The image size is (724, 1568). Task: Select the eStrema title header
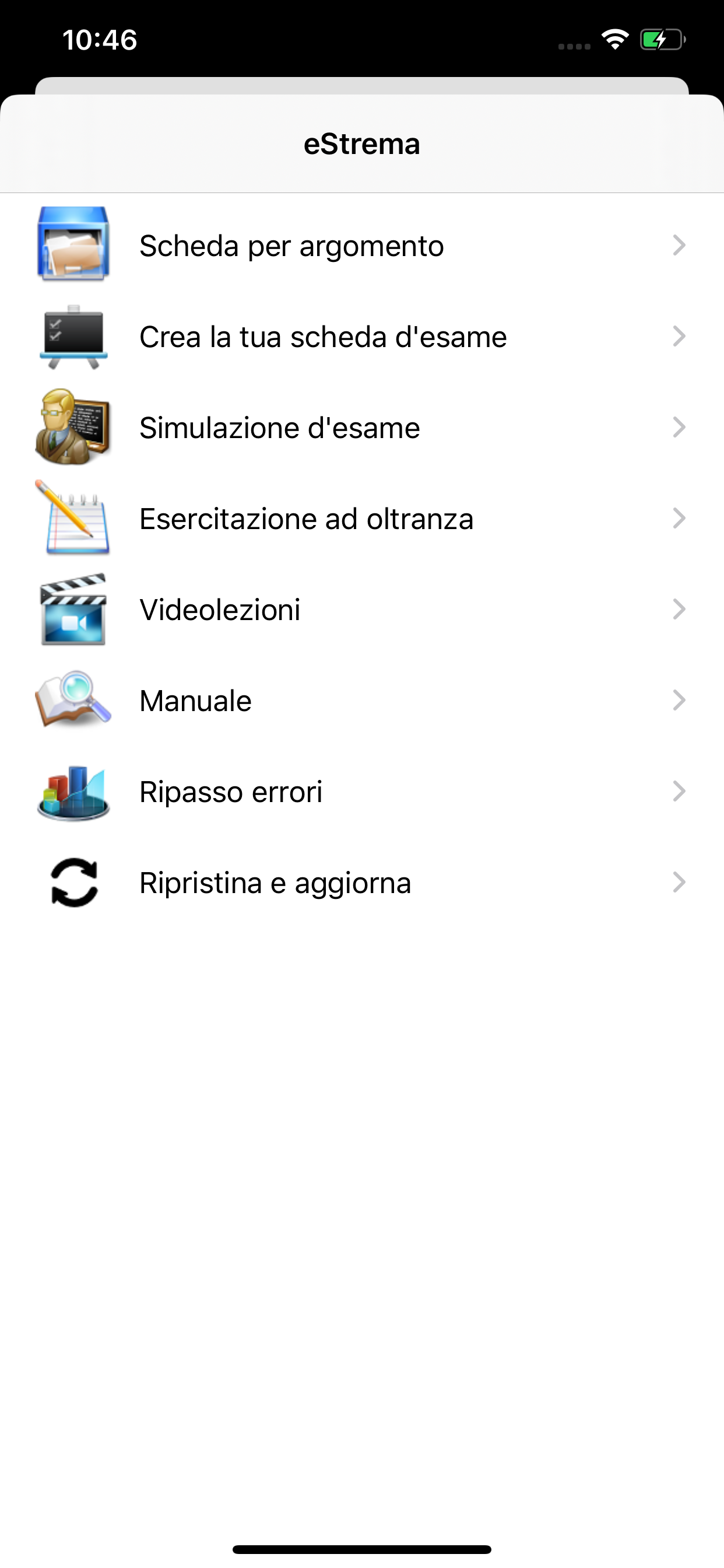[x=362, y=143]
